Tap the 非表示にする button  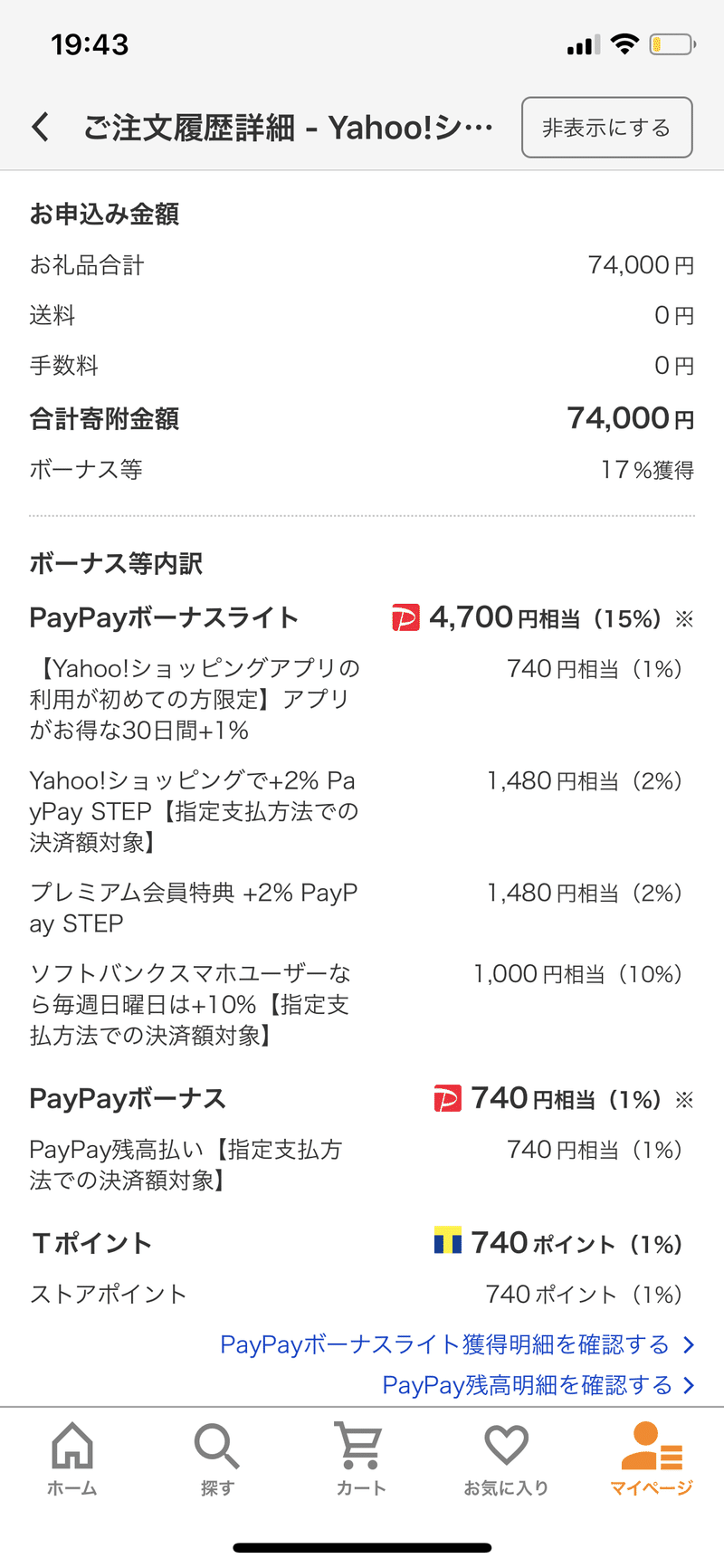(607, 128)
